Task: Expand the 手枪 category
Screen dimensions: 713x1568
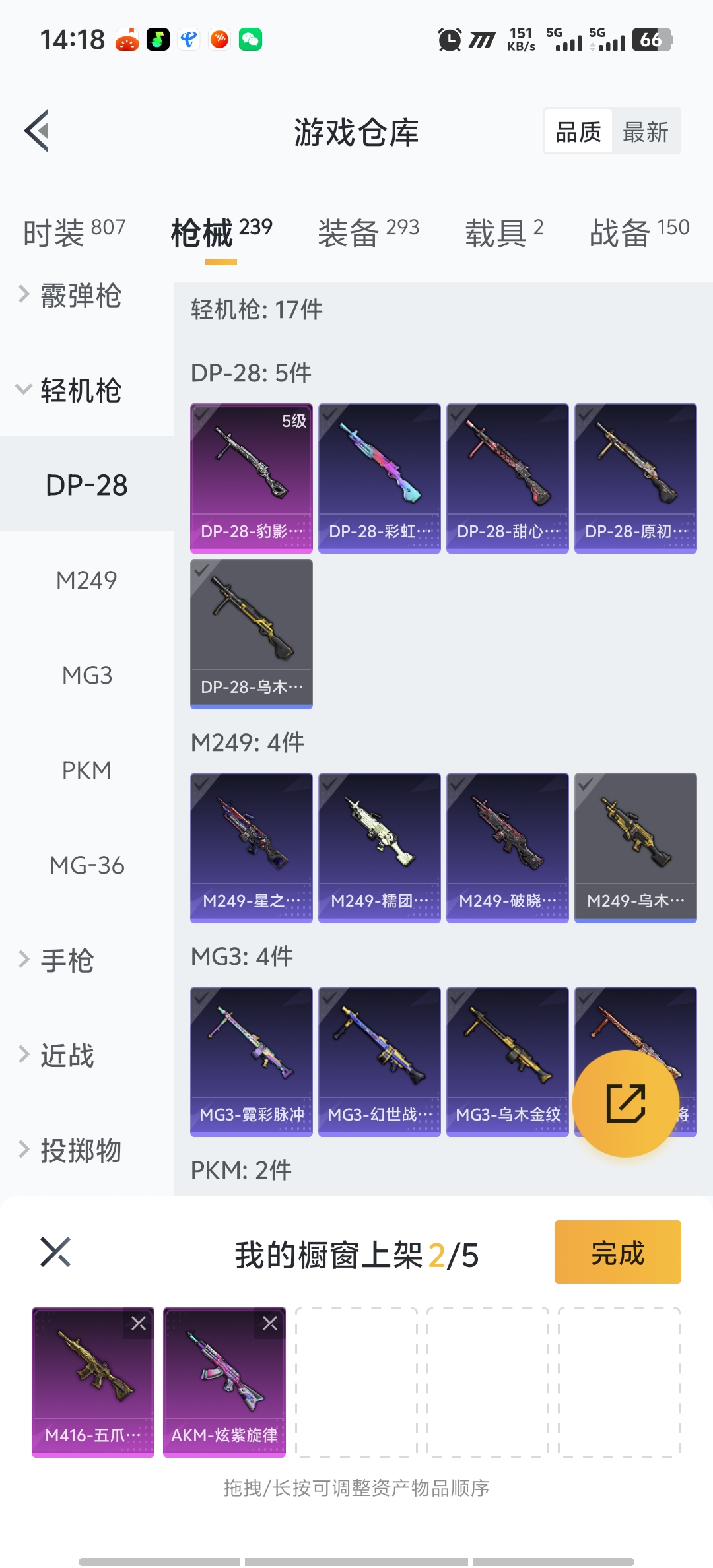Action: tap(66, 960)
